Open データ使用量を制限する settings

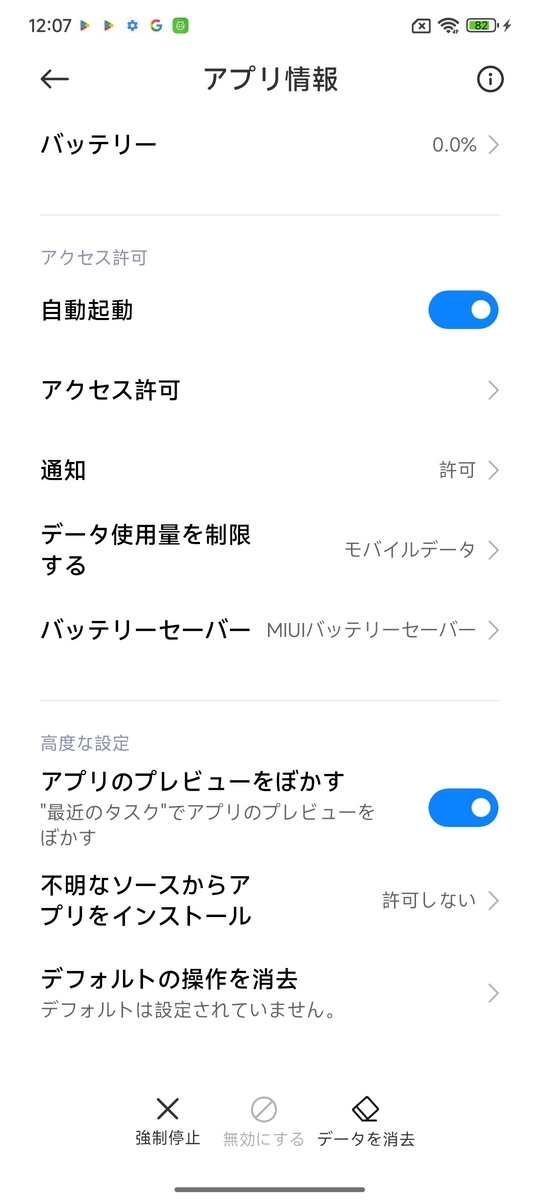coord(270,550)
